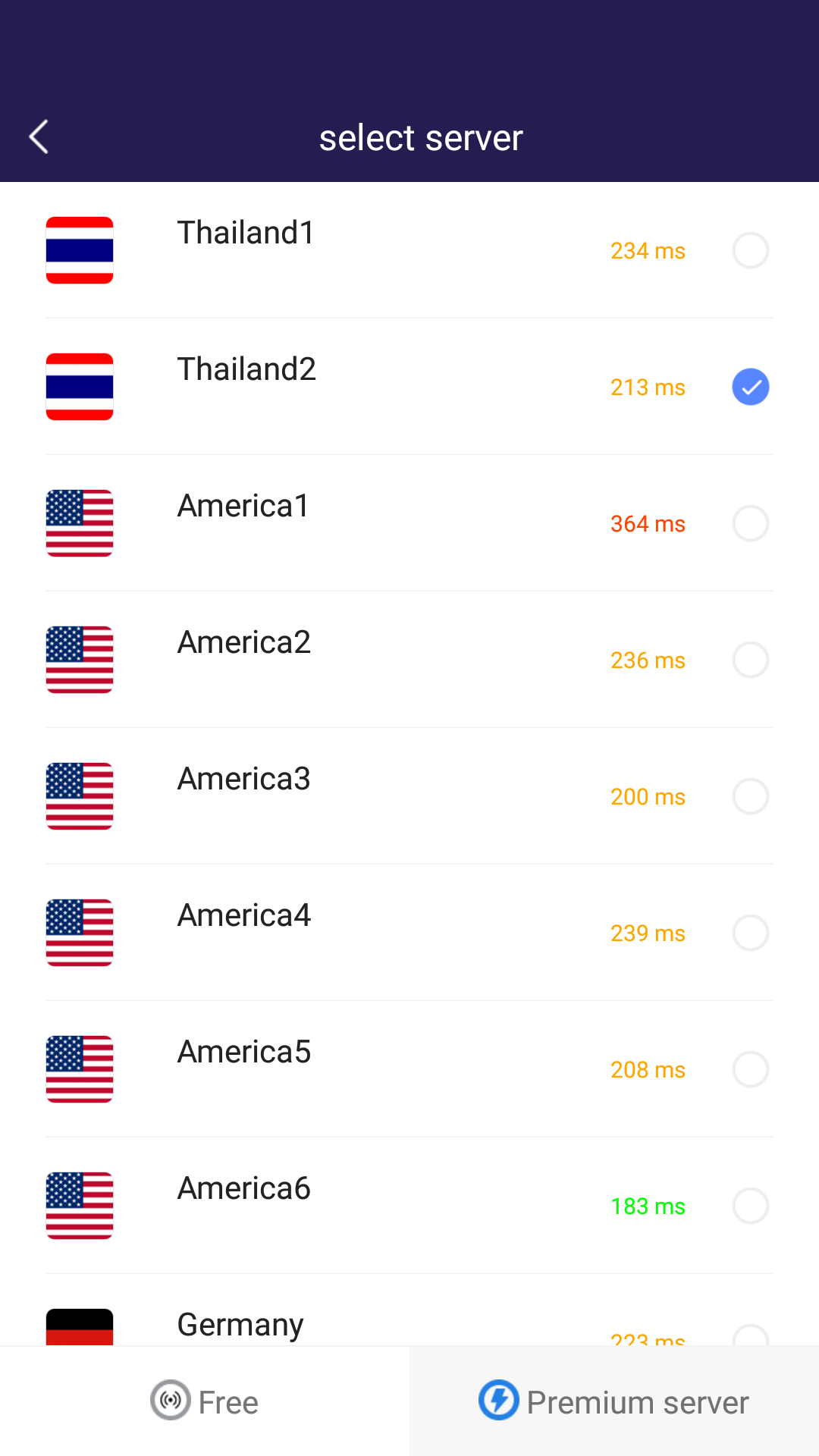Switch to the Free tab

(205, 1401)
